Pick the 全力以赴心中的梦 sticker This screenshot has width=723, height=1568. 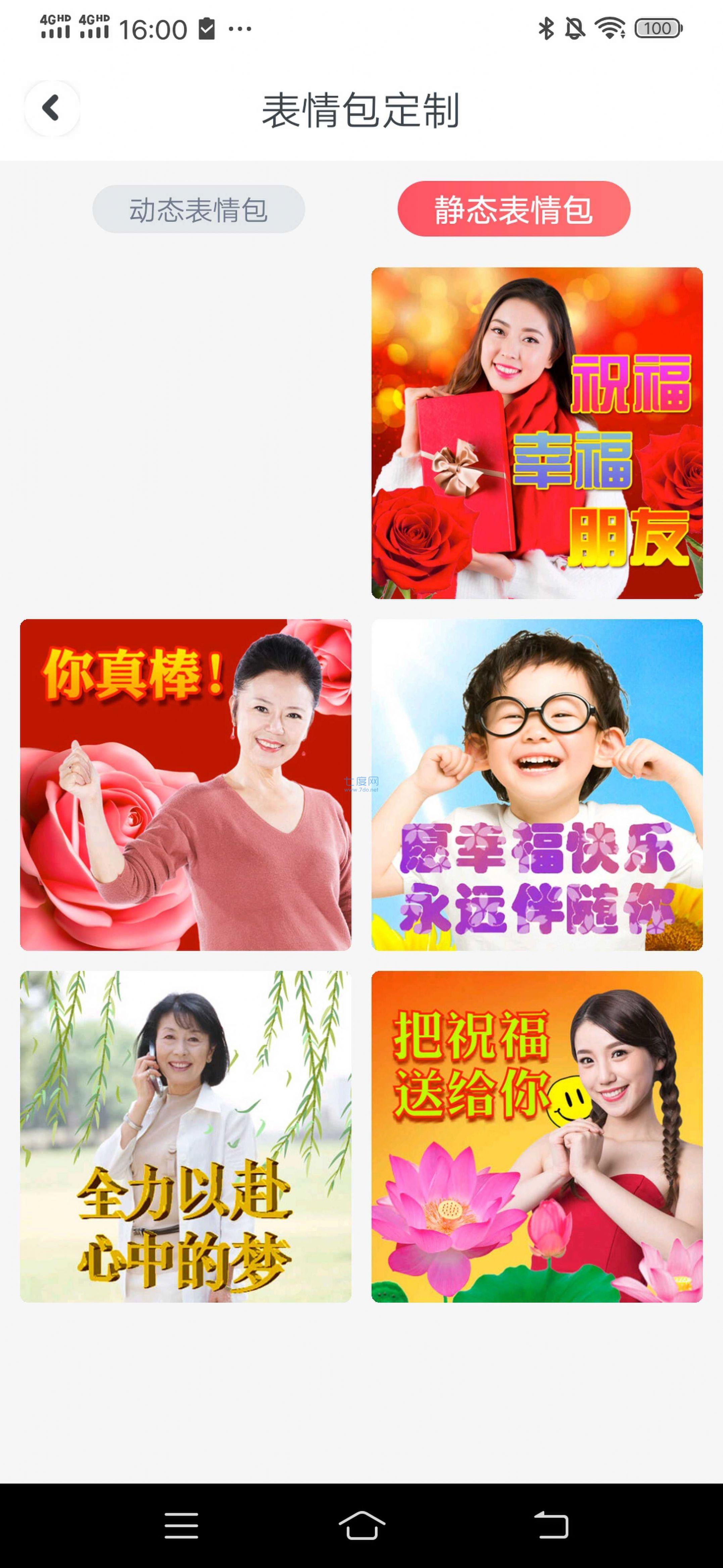coord(186,1137)
